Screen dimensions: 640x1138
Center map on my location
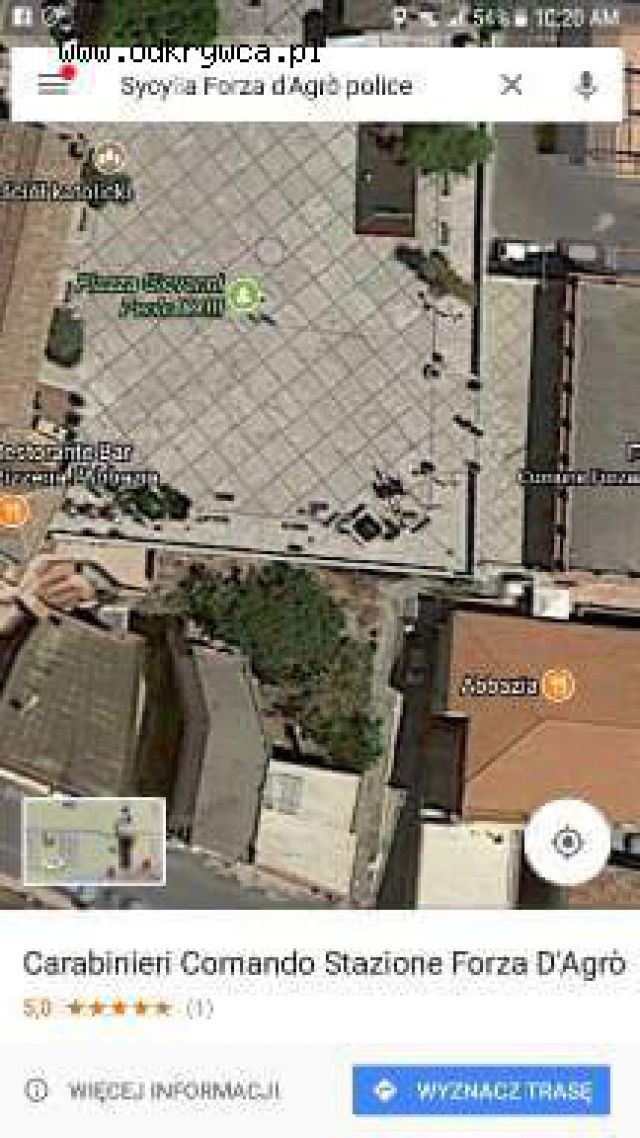567,842
